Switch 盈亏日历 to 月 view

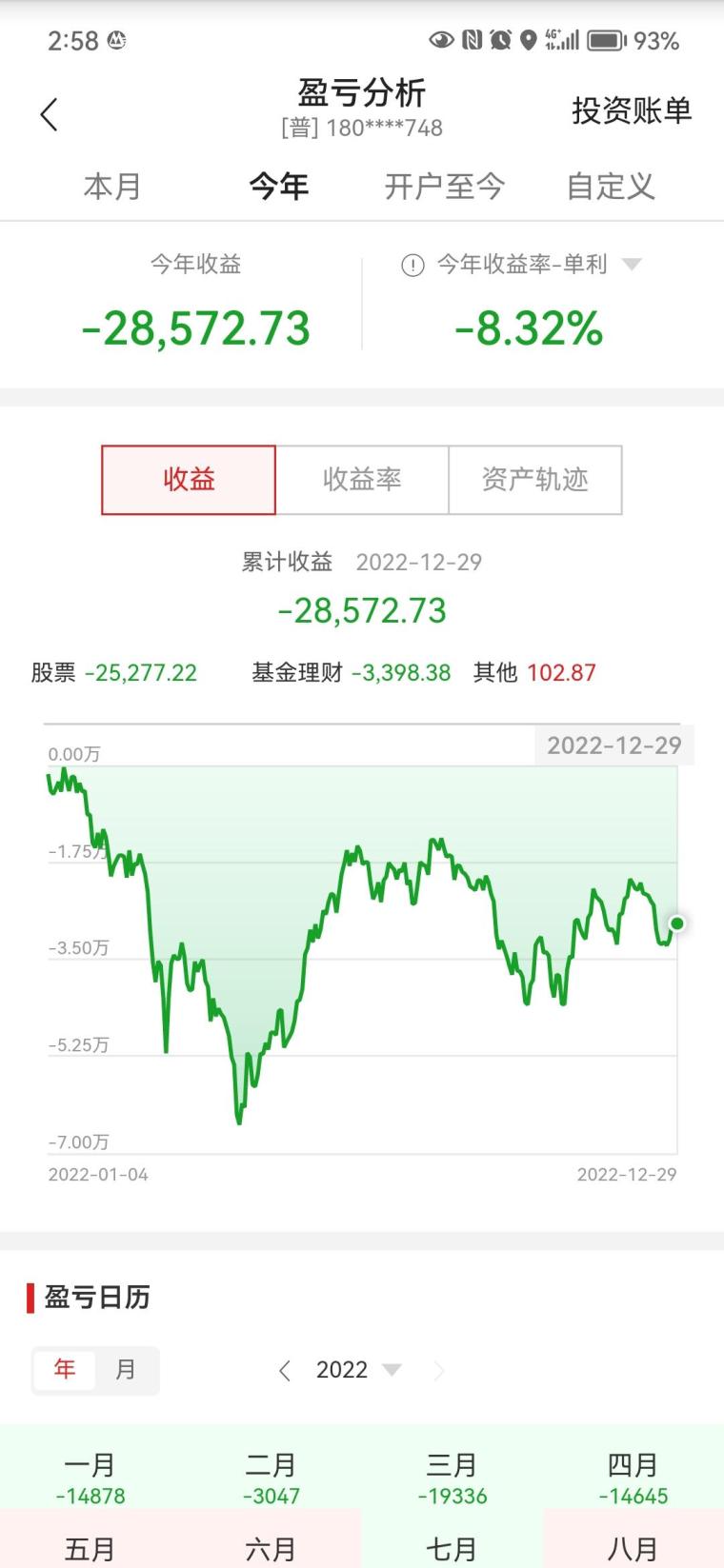click(x=126, y=1370)
